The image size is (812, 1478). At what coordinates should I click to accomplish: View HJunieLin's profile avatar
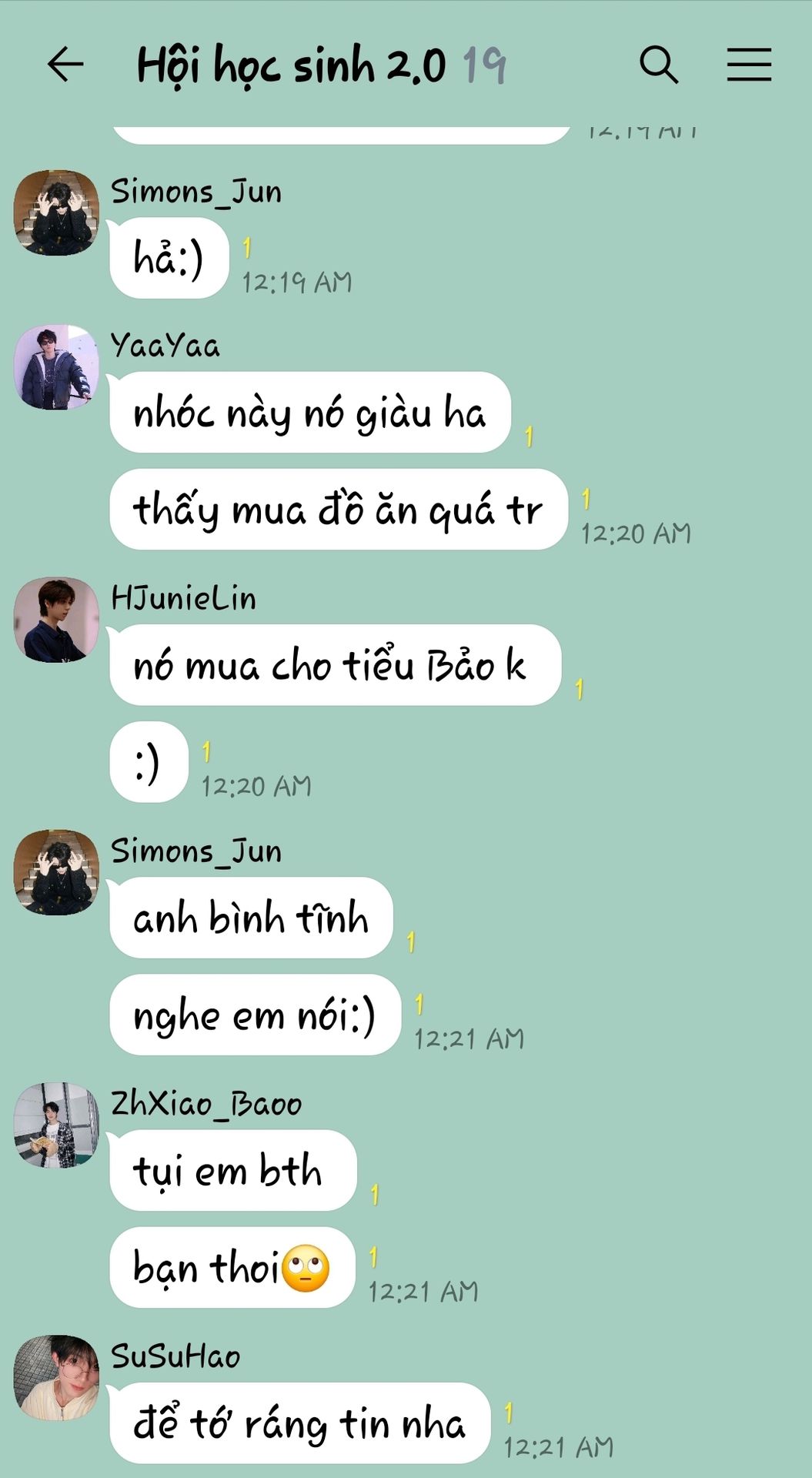tap(56, 620)
